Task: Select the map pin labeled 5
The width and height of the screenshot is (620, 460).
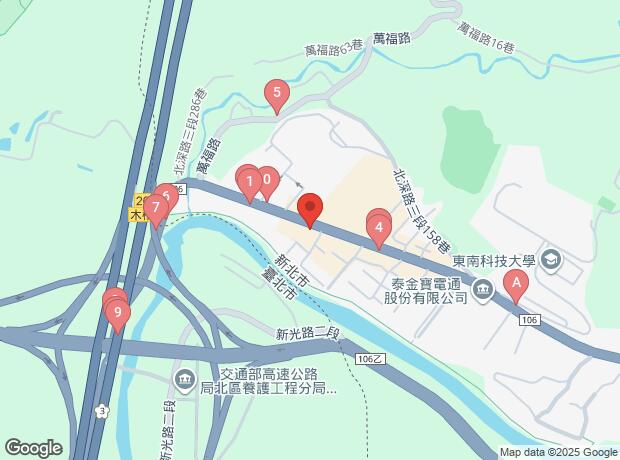Action: [277, 95]
